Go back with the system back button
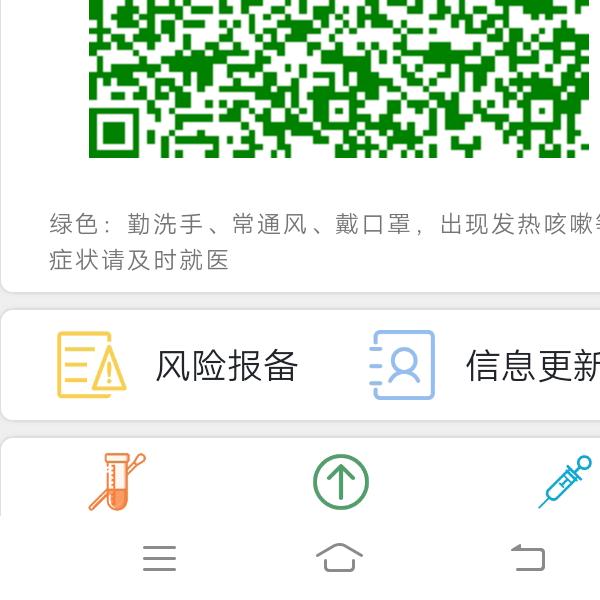Viewport: 600px width, 600px height. click(528, 557)
